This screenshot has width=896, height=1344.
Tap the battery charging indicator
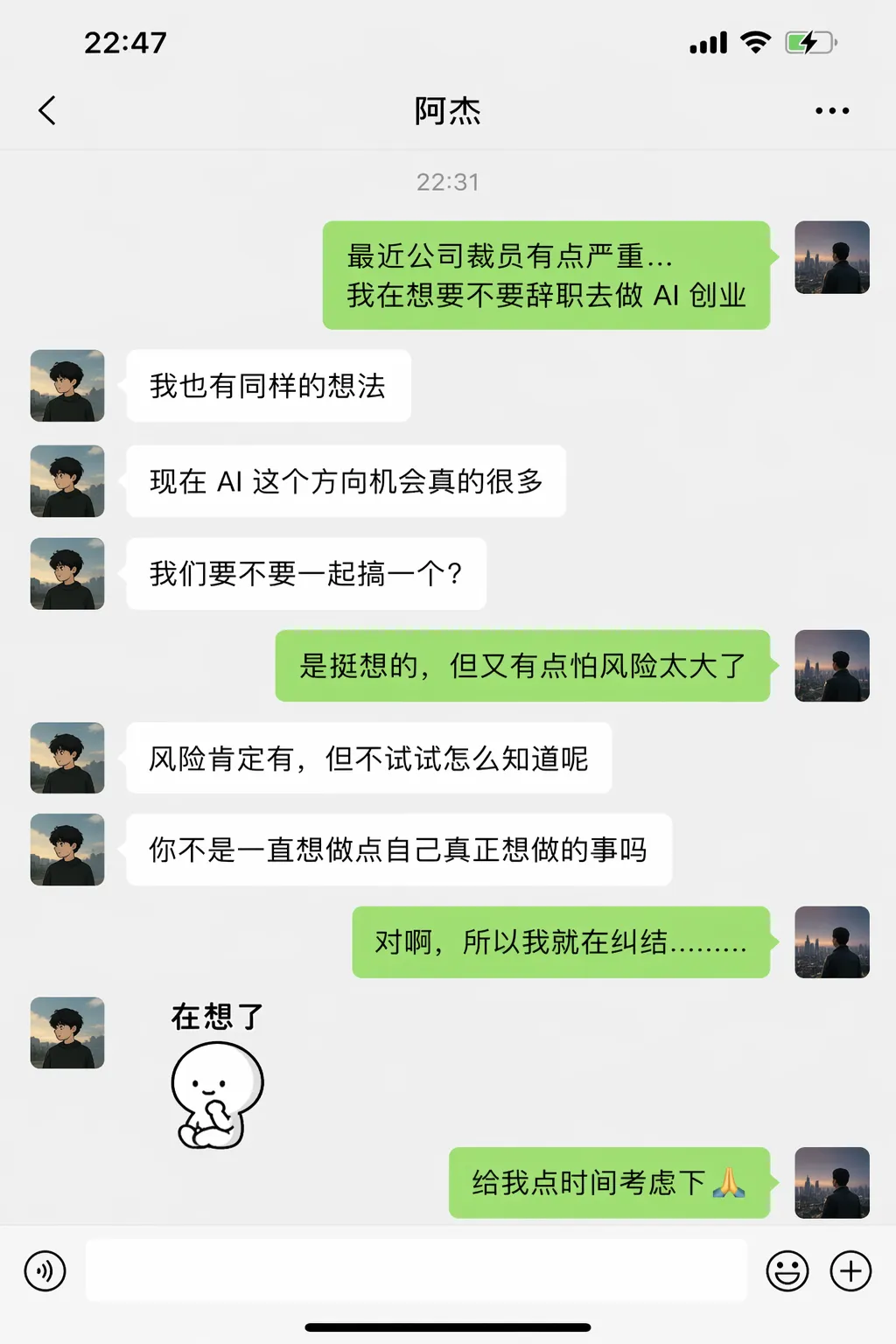[807, 40]
